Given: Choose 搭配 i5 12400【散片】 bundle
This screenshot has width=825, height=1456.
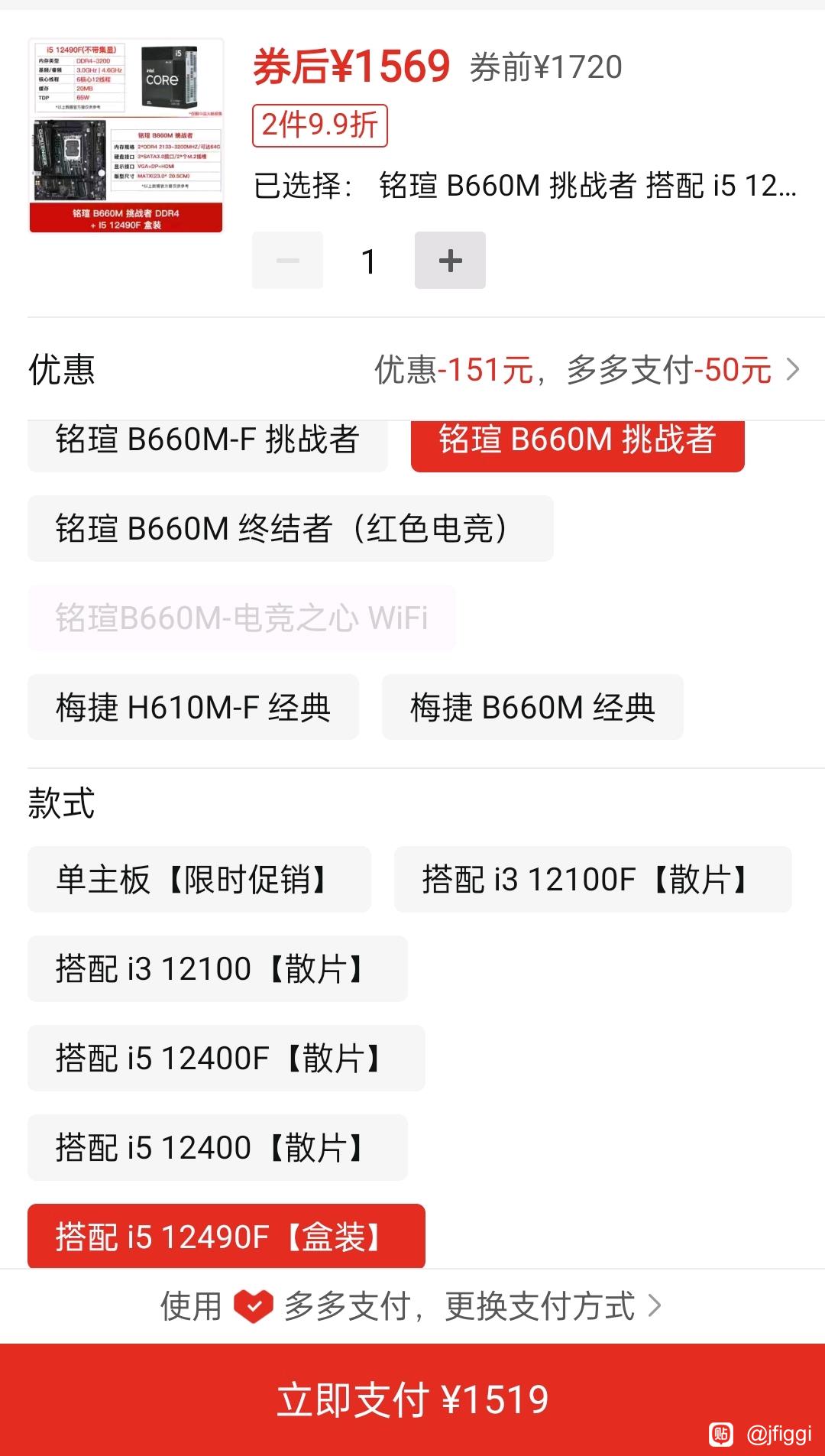Looking at the screenshot, I should [218, 1147].
